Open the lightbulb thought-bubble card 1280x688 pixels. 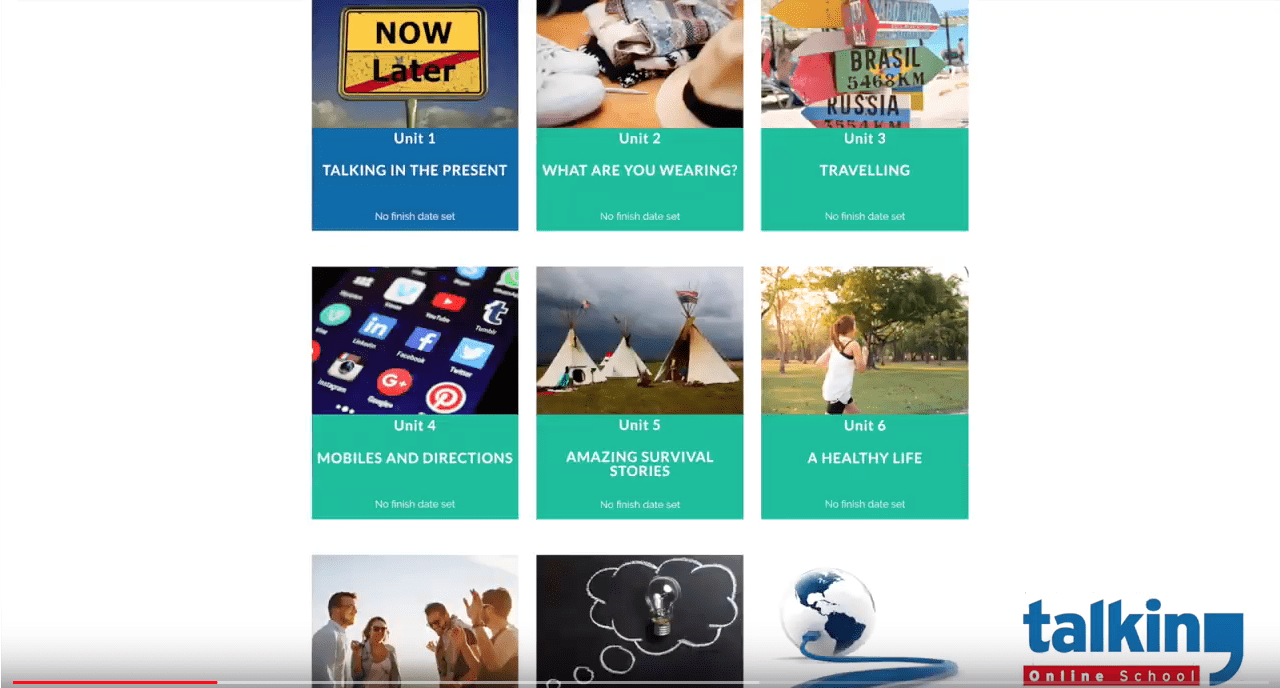pyautogui.click(x=639, y=618)
